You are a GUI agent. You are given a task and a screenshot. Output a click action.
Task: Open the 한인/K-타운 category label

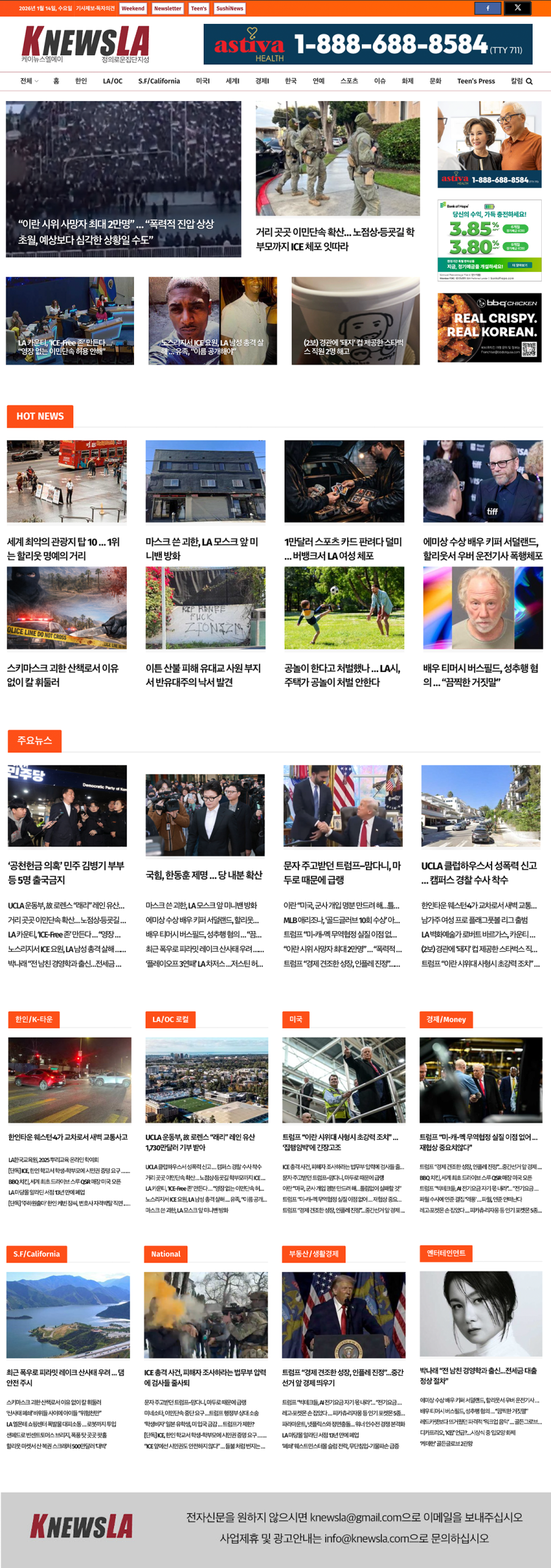point(34,1019)
